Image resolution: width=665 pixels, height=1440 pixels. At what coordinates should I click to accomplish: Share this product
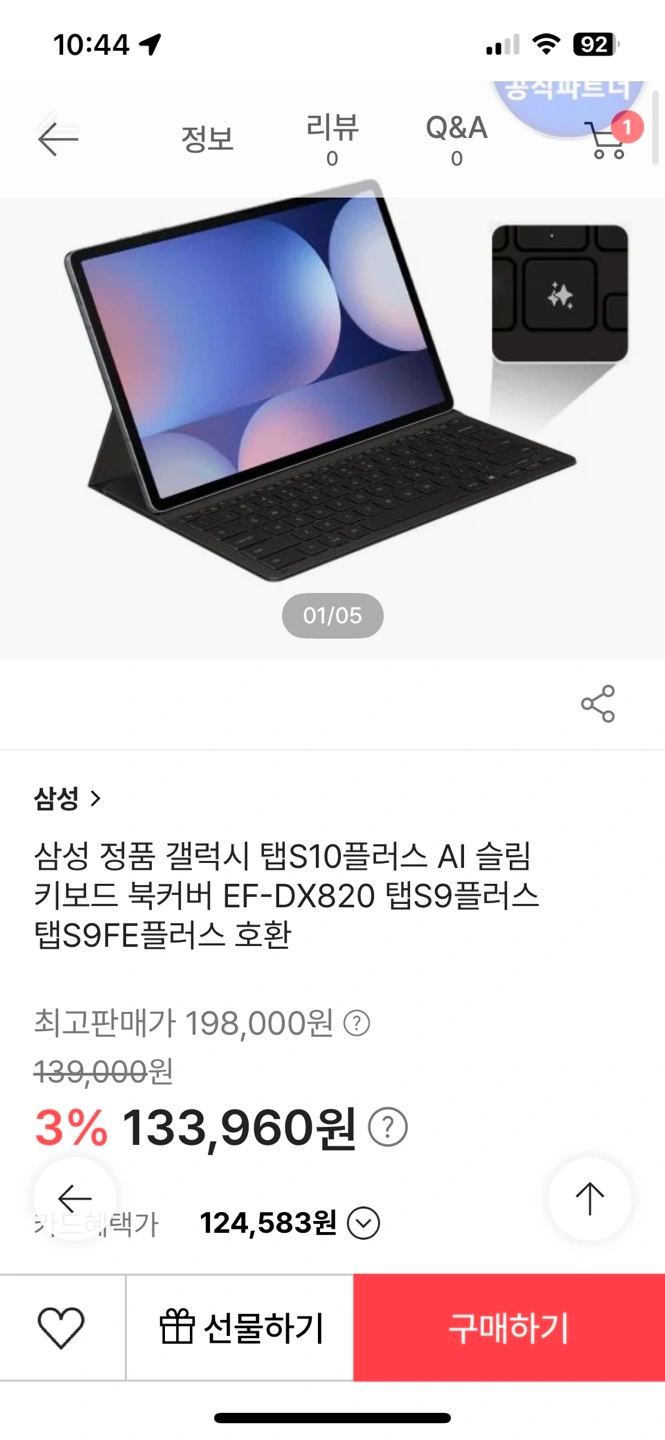[598, 704]
